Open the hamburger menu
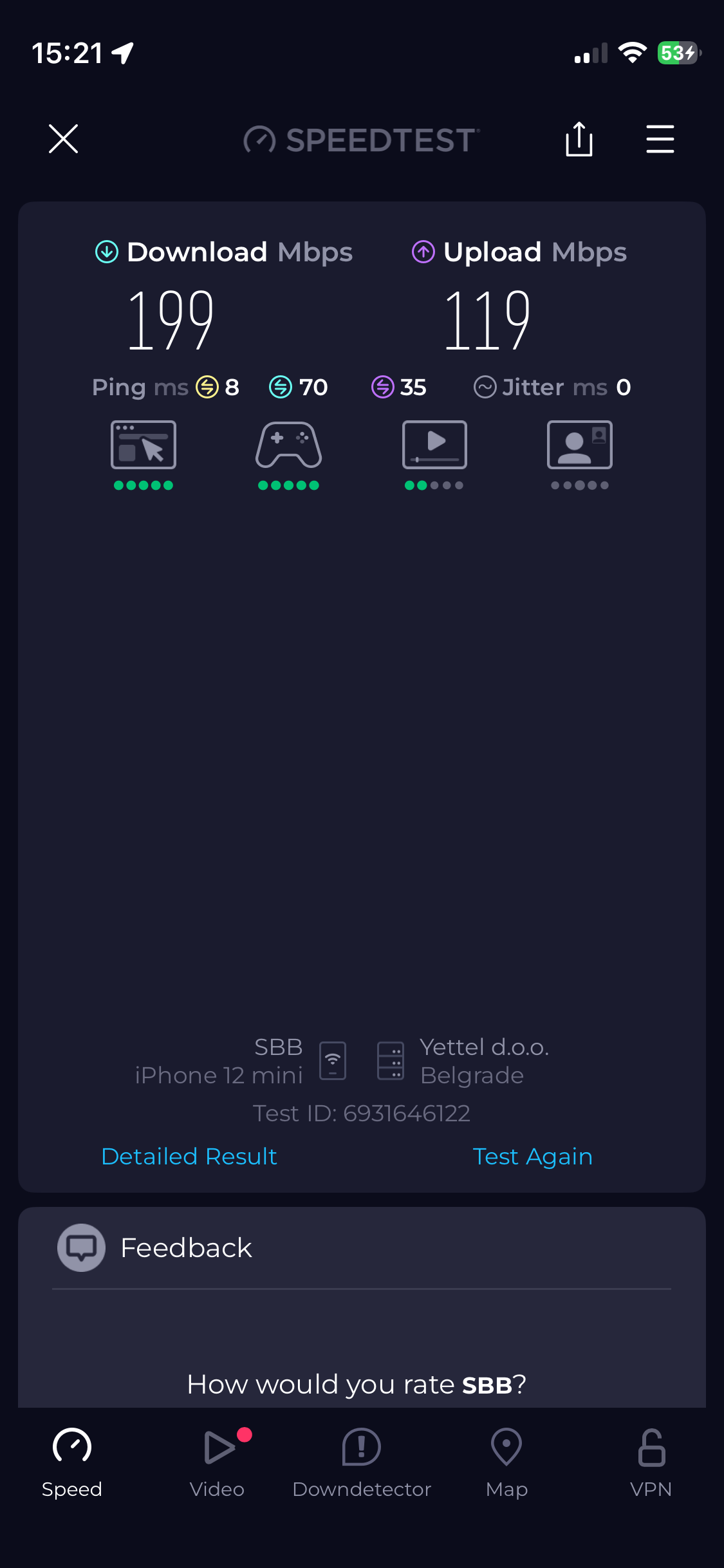724x1568 pixels. pos(660,139)
